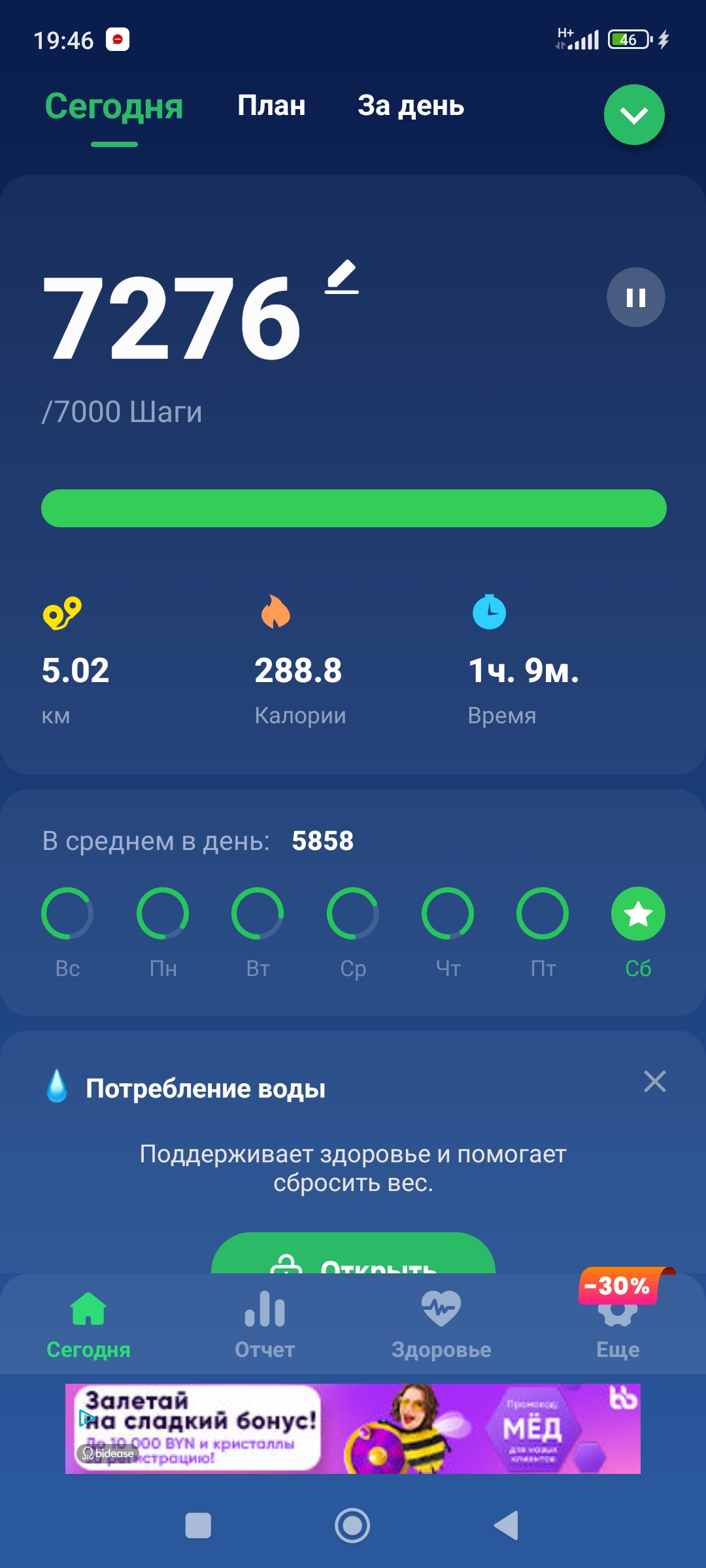
Task: Expand the green chevron menu top right
Action: (x=632, y=114)
